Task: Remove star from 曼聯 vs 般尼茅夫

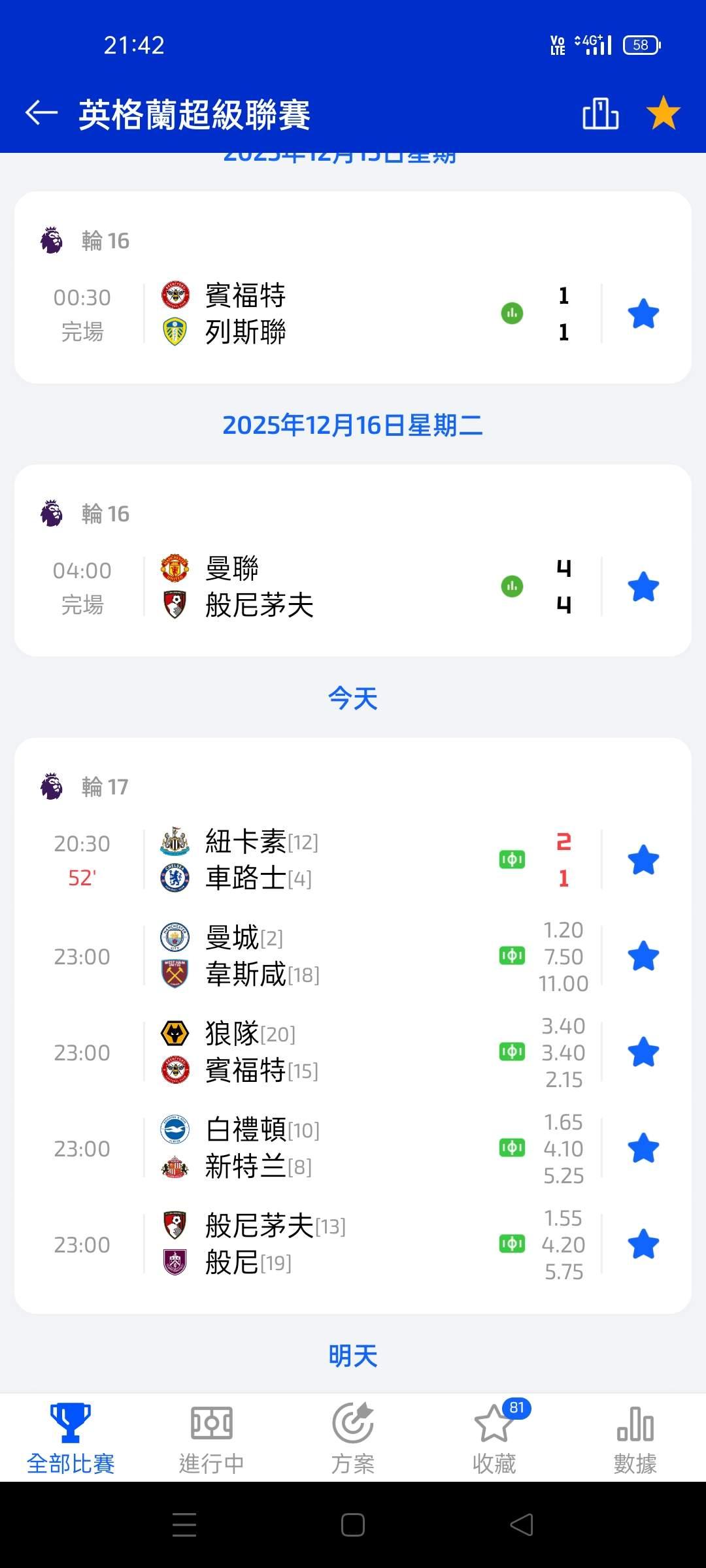Action: click(643, 587)
